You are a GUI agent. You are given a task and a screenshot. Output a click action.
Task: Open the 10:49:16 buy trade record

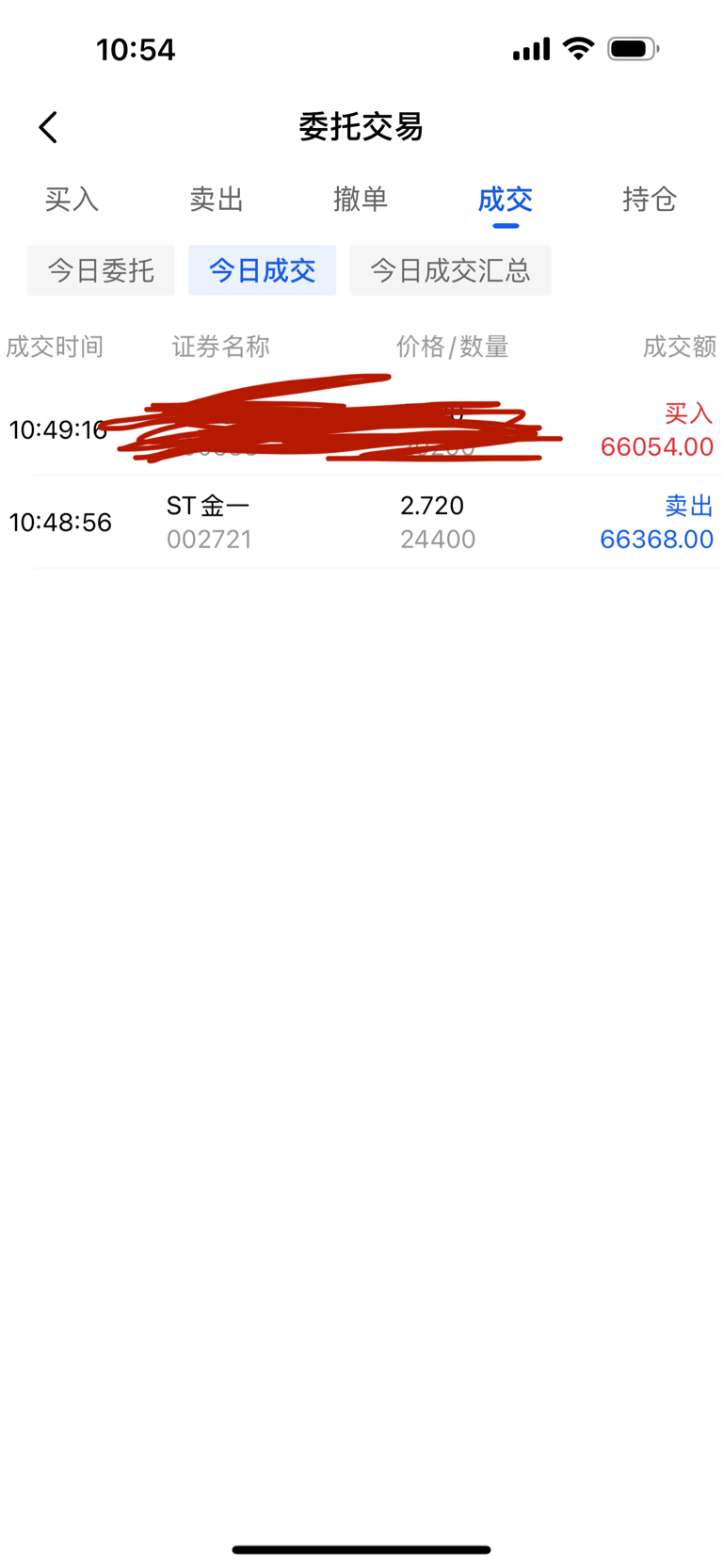click(361, 429)
